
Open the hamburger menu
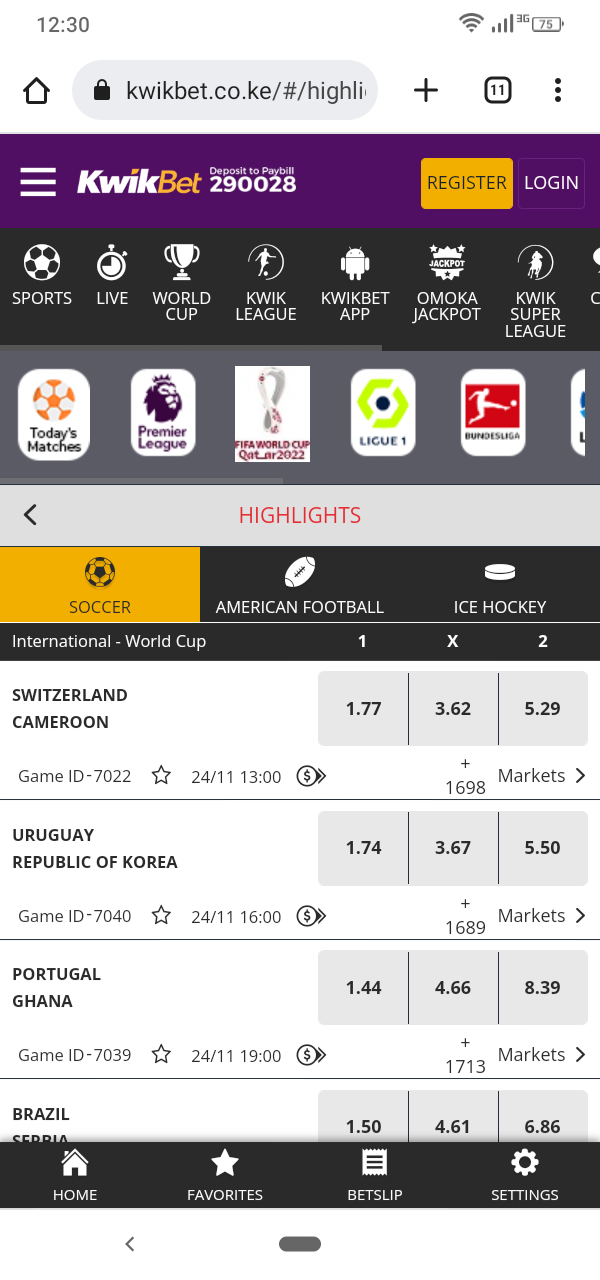coord(38,182)
